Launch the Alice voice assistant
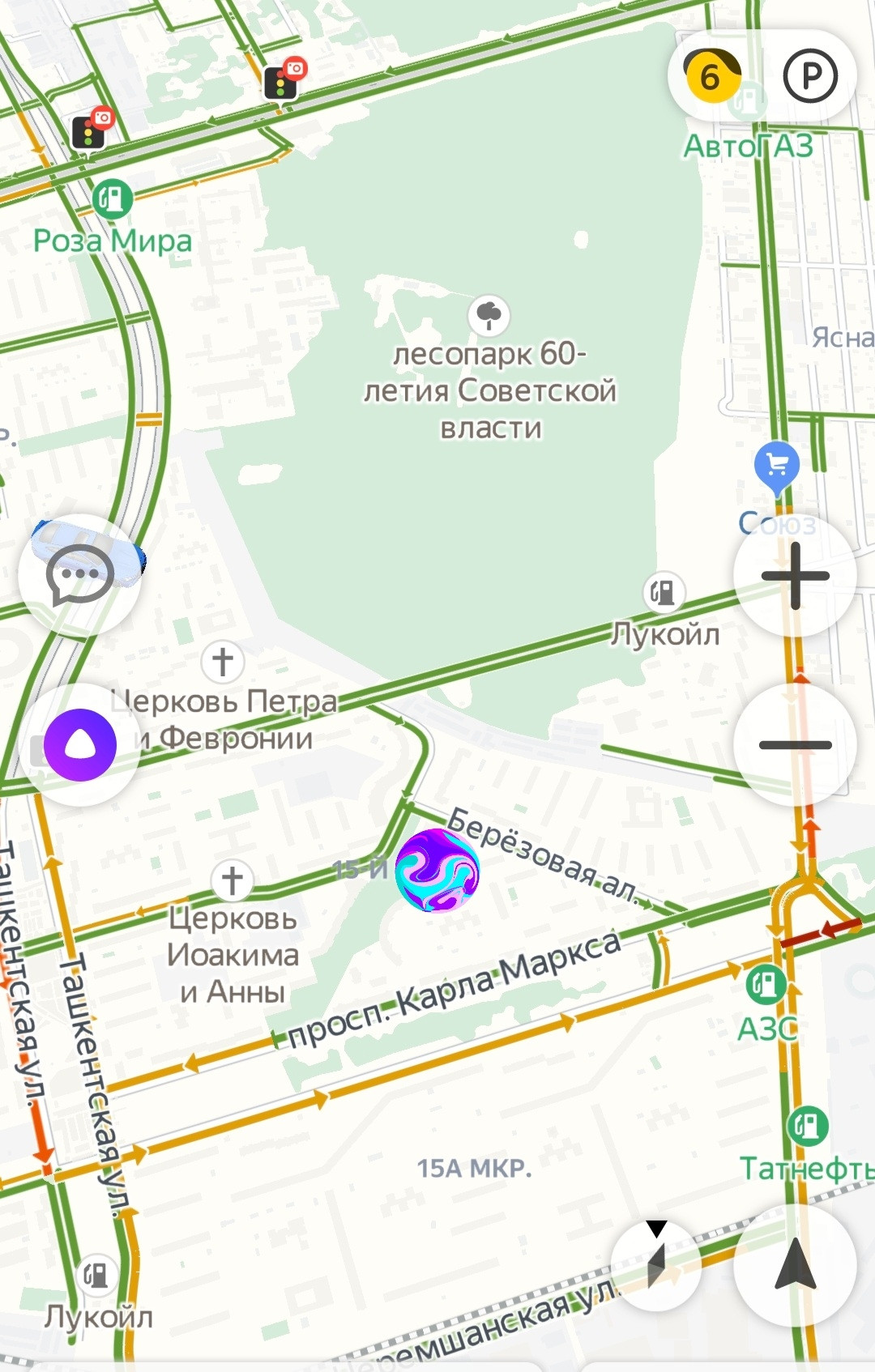The width and height of the screenshot is (875, 1372). pyautogui.click(x=79, y=744)
